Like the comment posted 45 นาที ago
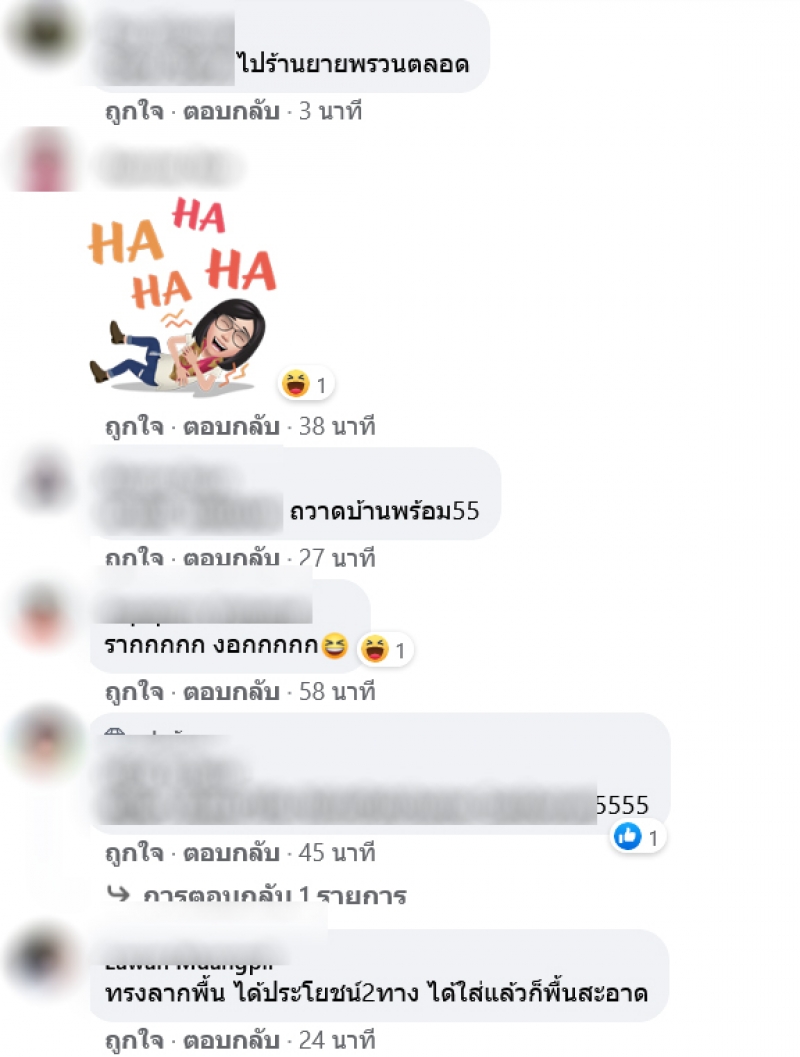 tap(134, 854)
